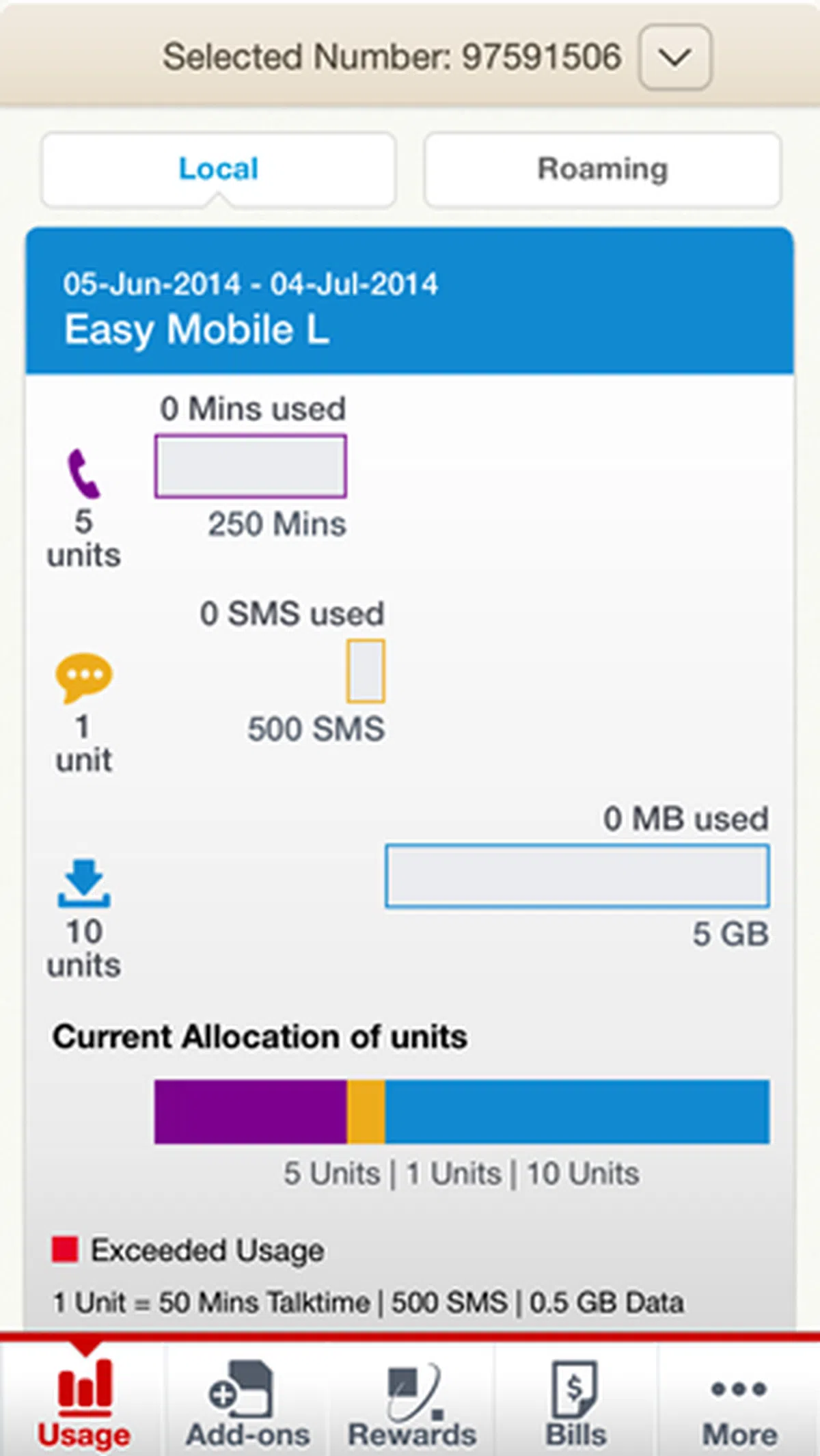Expand the selected number dropdown

674,57
